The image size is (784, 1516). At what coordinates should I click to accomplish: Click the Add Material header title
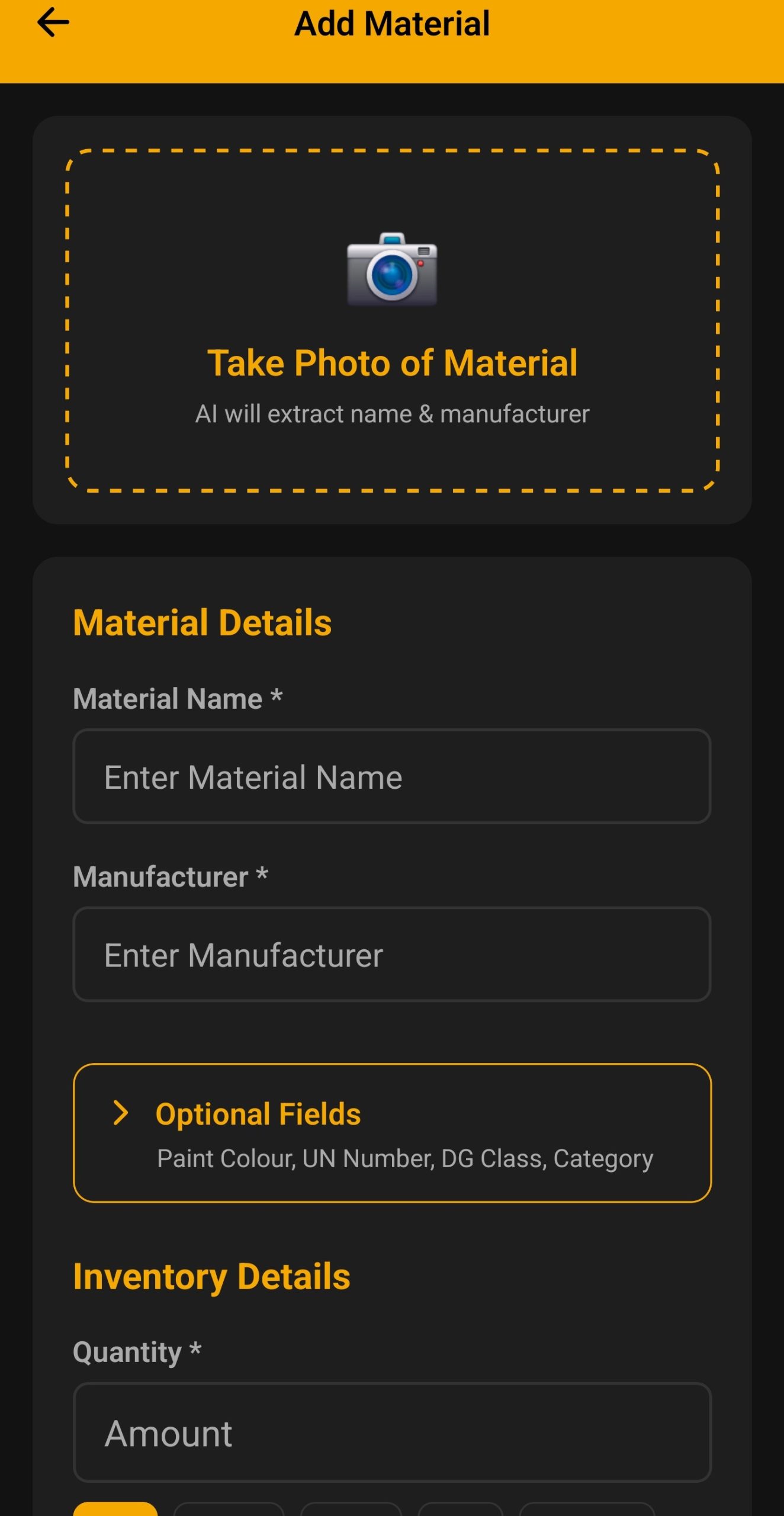[x=392, y=24]
